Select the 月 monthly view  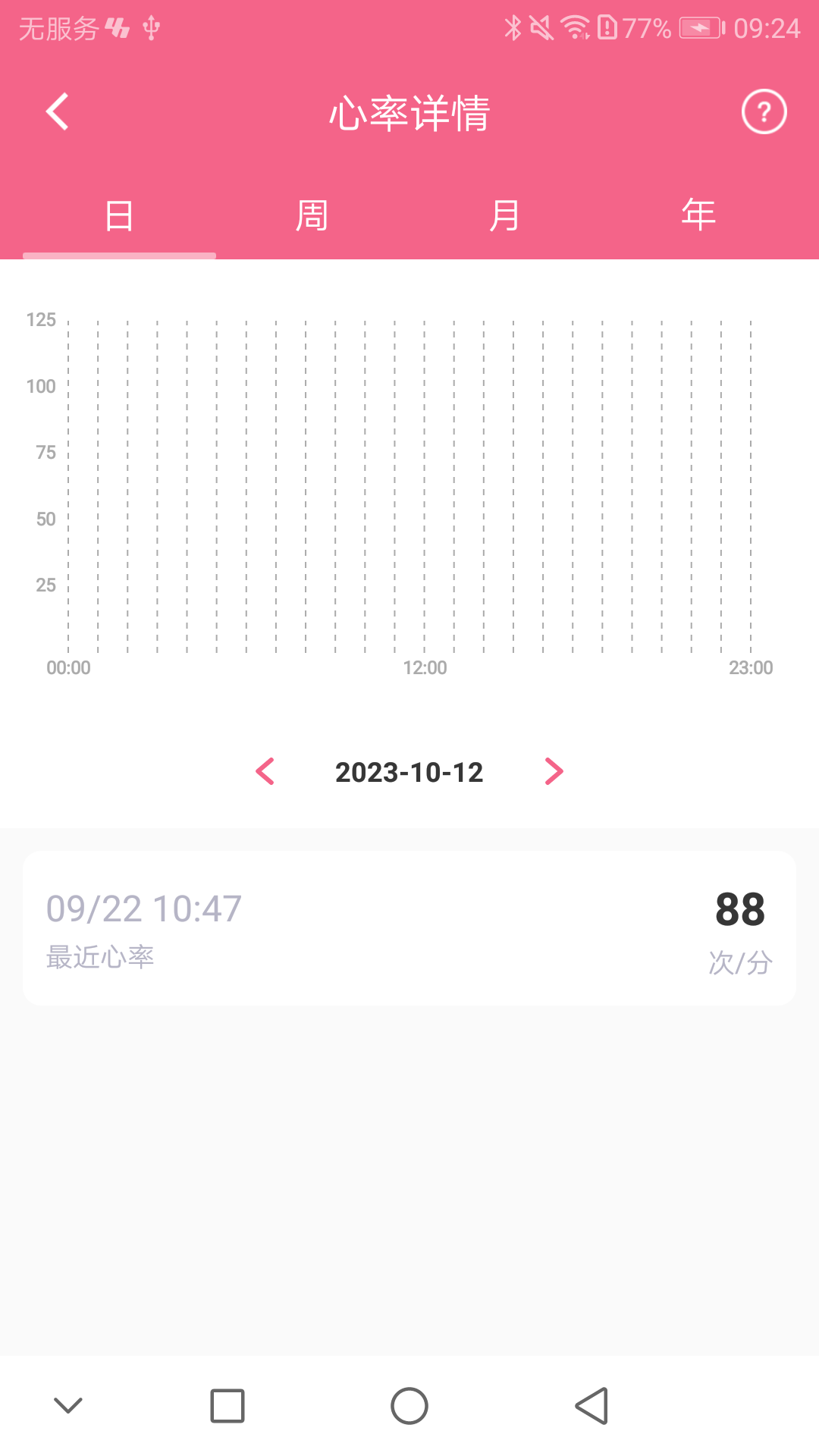pos(505,215)
